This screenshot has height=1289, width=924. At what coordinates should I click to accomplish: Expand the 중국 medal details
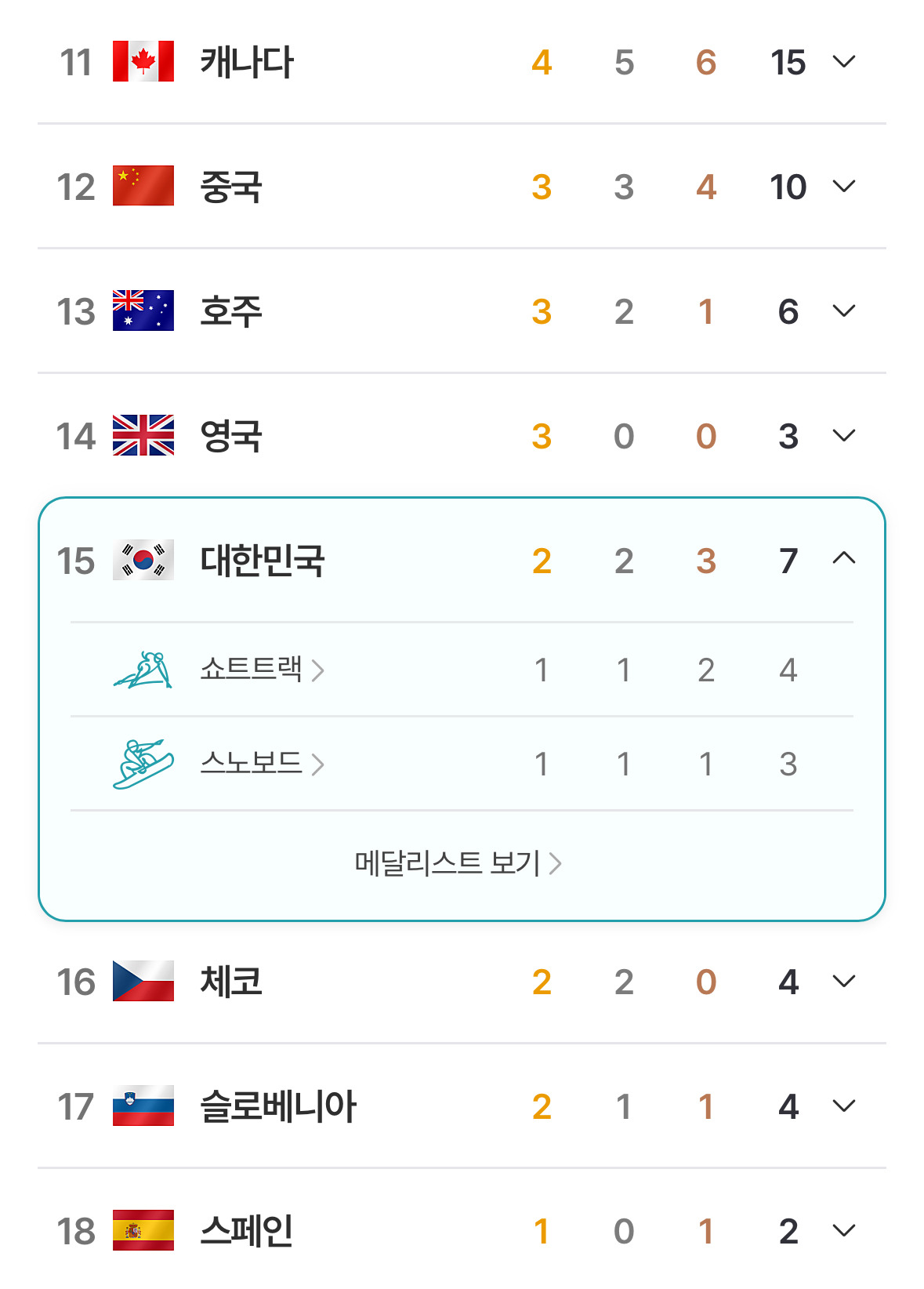point(843,186)
